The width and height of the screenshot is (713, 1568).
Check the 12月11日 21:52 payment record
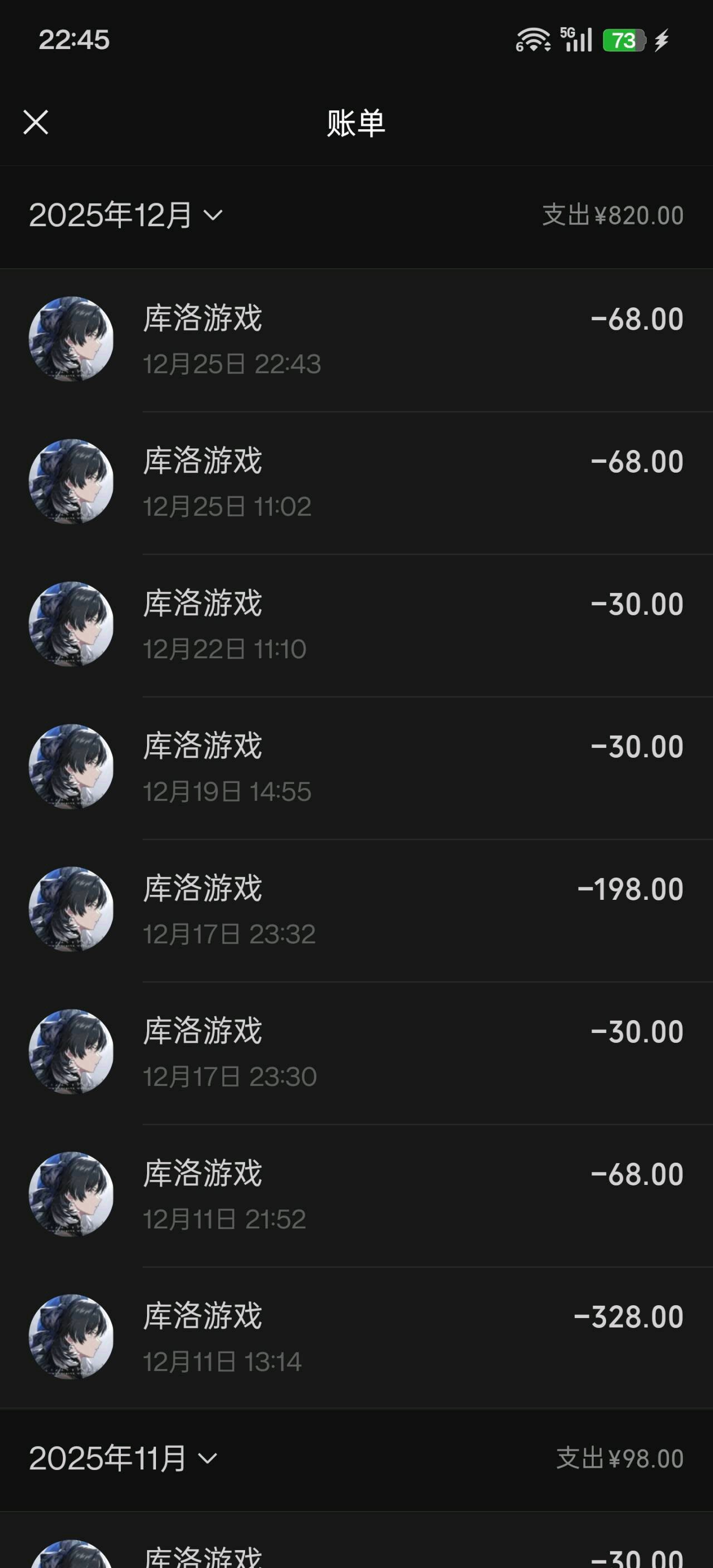356,1194
